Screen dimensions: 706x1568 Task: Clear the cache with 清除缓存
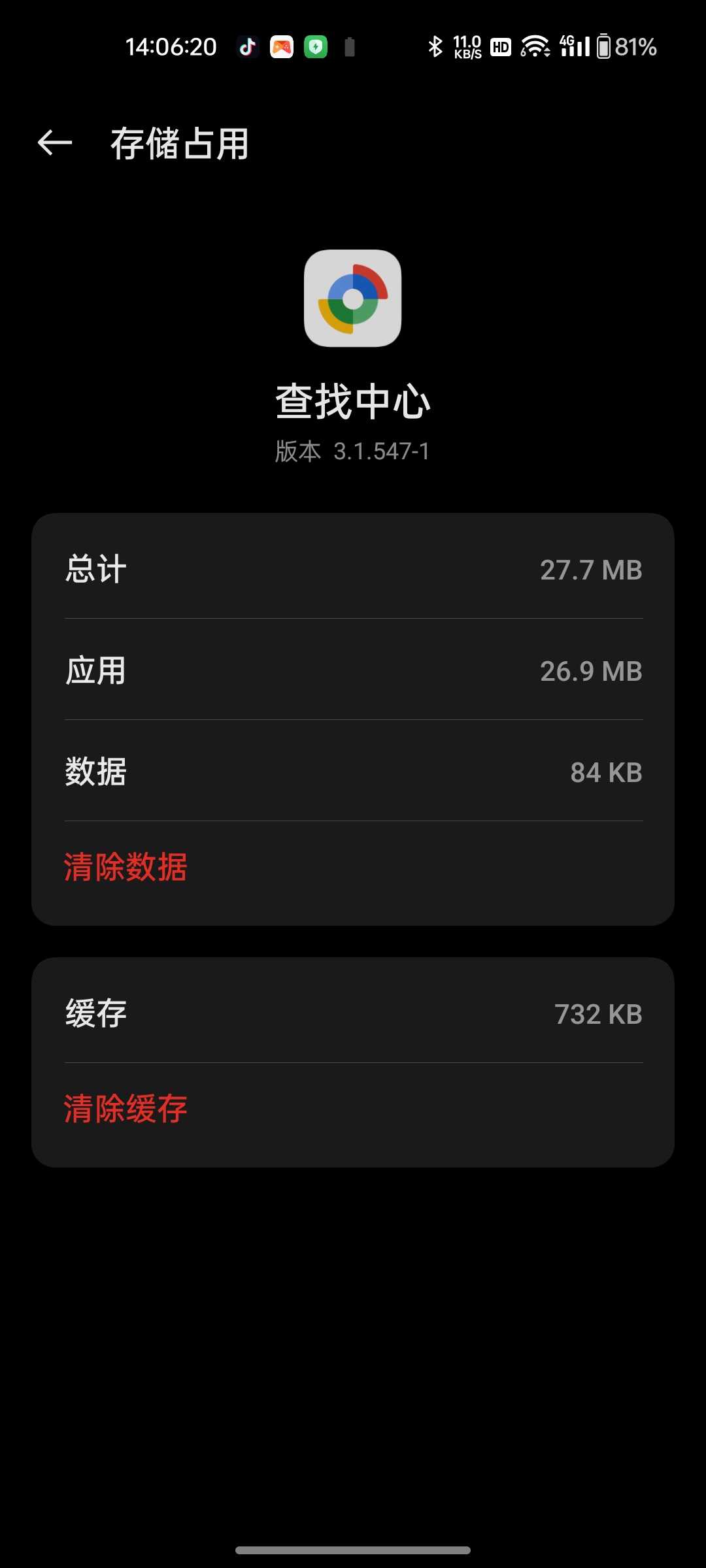point(126,1109)
